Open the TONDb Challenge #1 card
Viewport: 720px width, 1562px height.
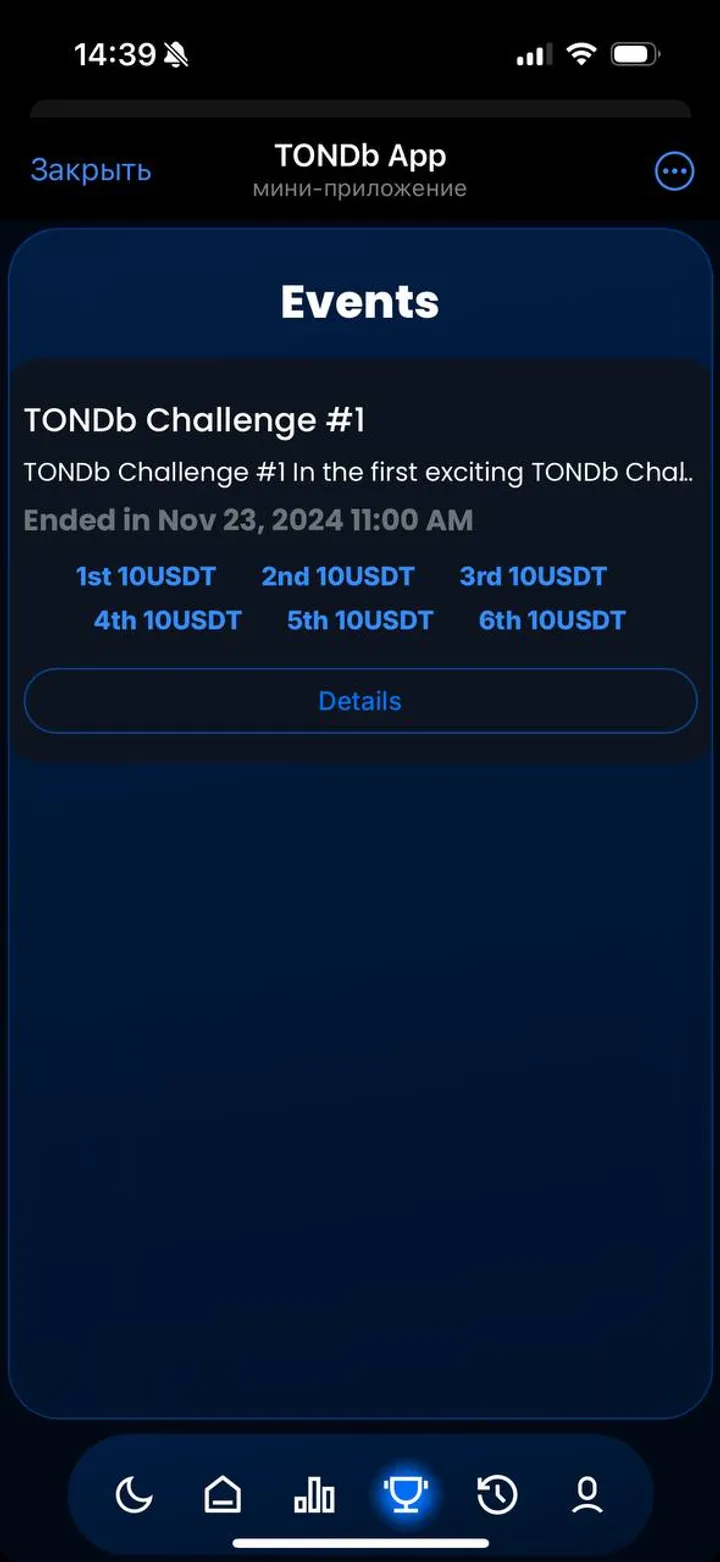360,470
